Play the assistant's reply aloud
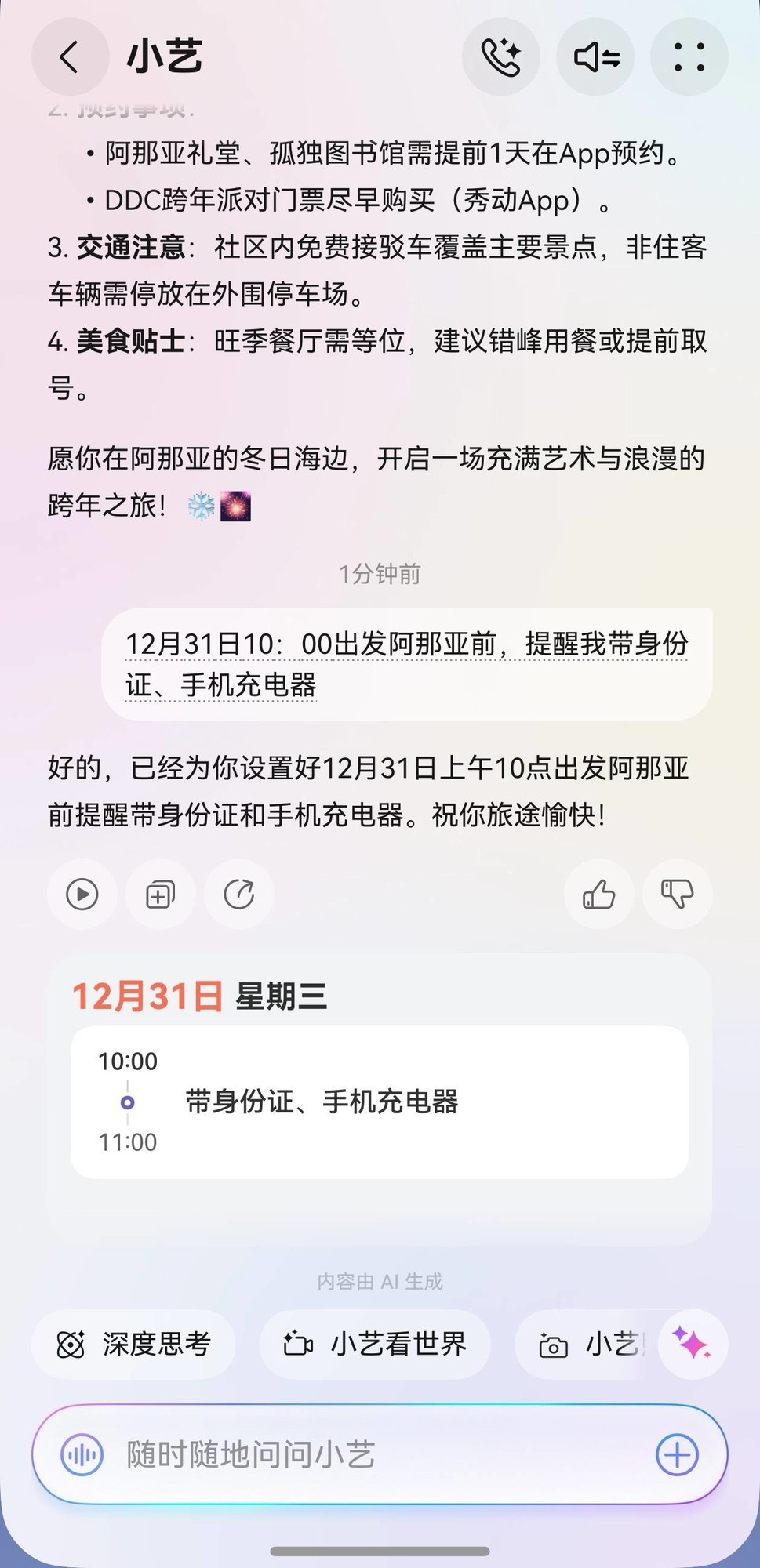Viewport: 760px width, 1568px height. [x=82, y=894]
